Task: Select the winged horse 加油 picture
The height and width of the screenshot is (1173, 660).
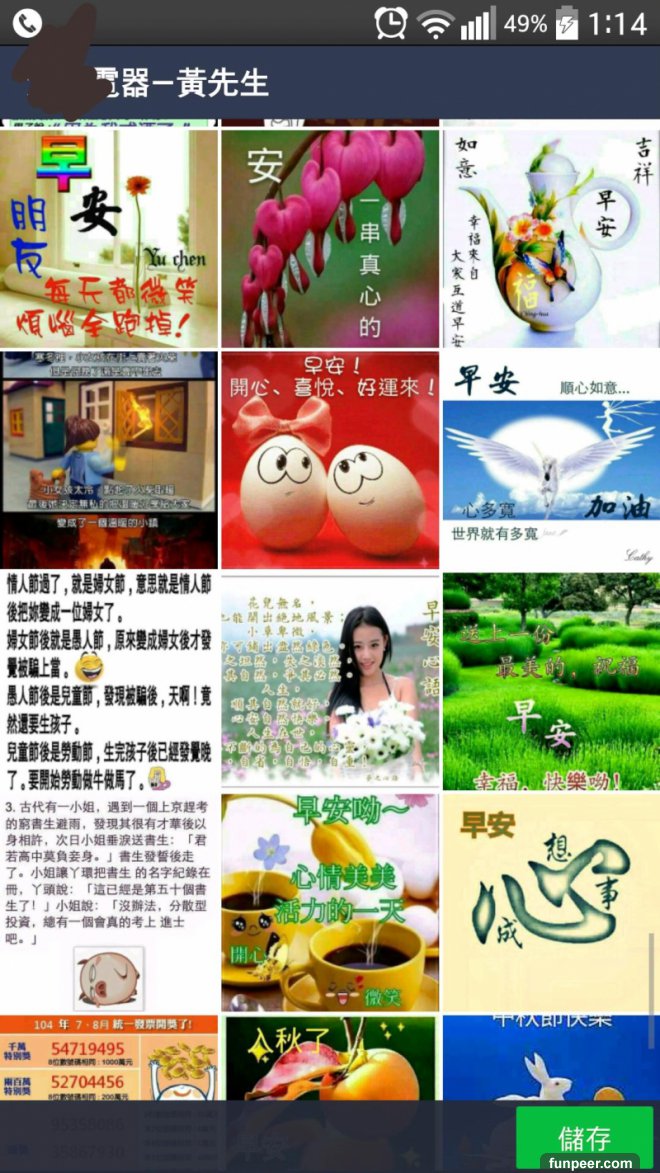Action: (551, 459)
